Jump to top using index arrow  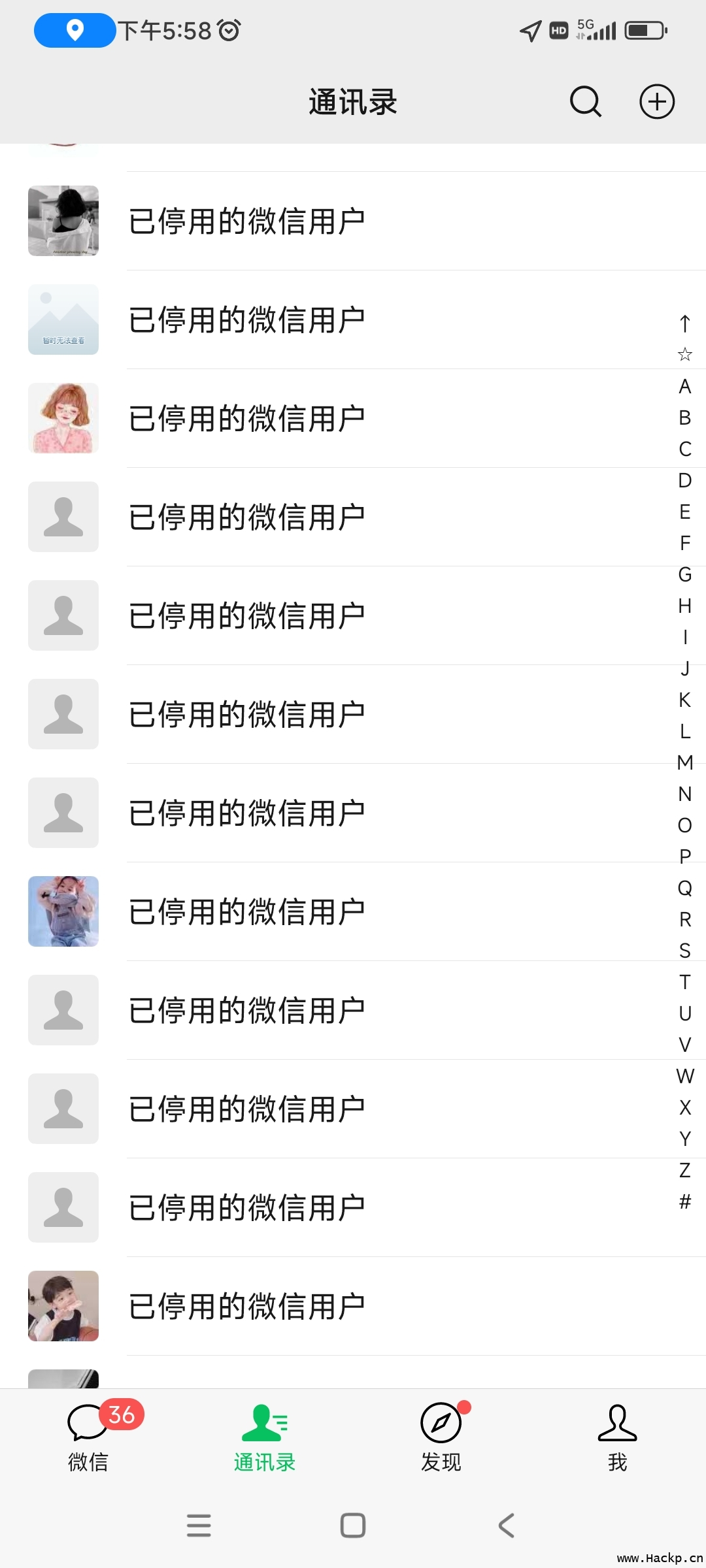click(684, 323)
